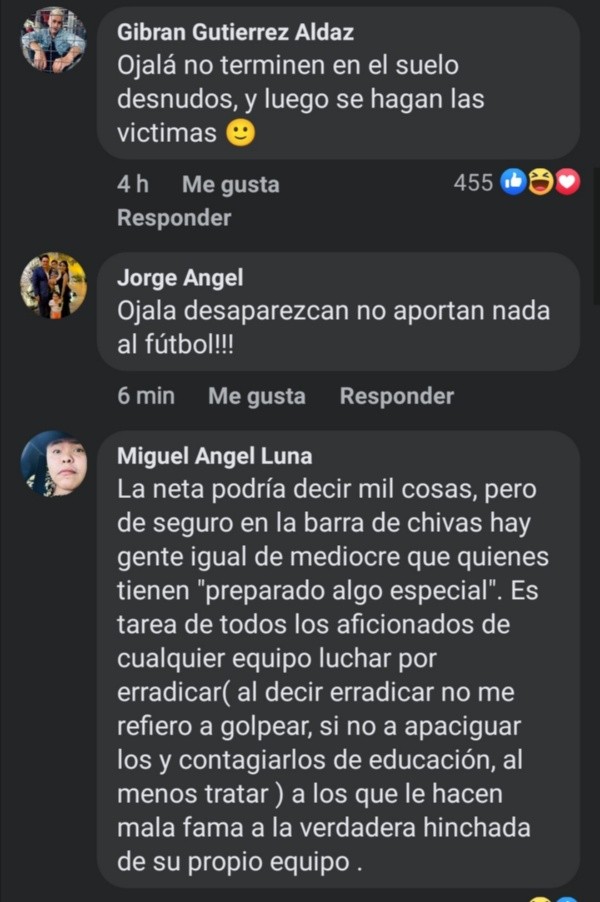Like Jorge Angel's comment
Screen dimensions: 600x902
(256, 396)
